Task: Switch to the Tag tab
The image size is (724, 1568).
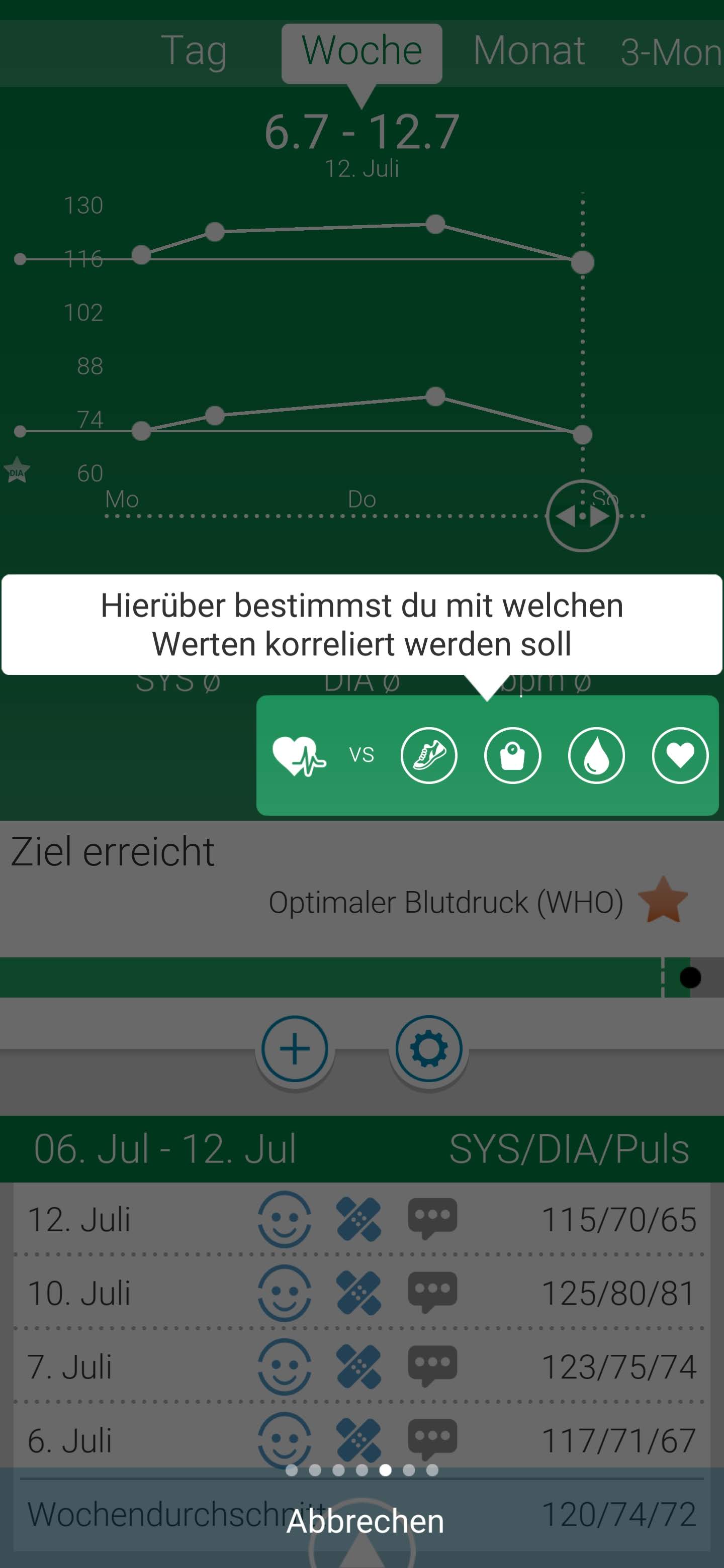Action: click(194, 51)
